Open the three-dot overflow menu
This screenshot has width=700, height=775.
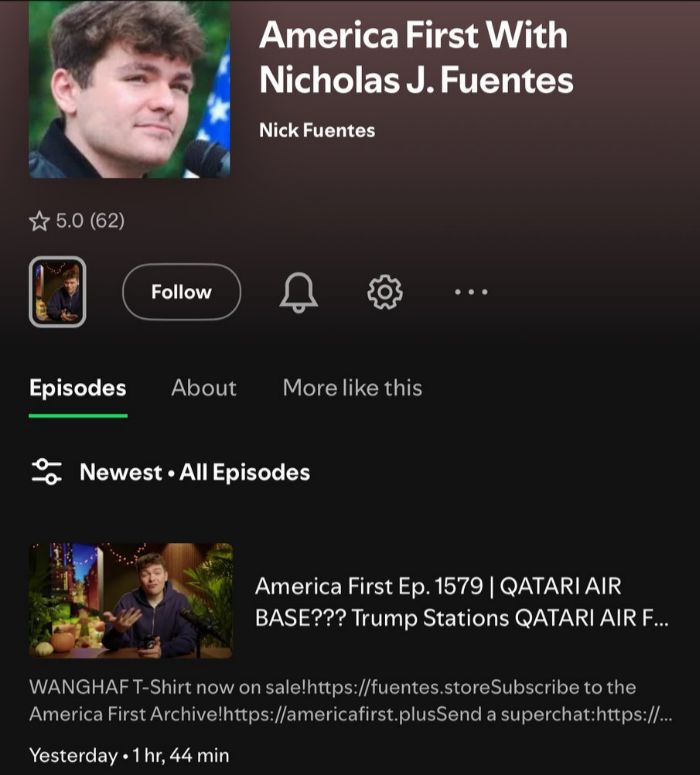471,292
